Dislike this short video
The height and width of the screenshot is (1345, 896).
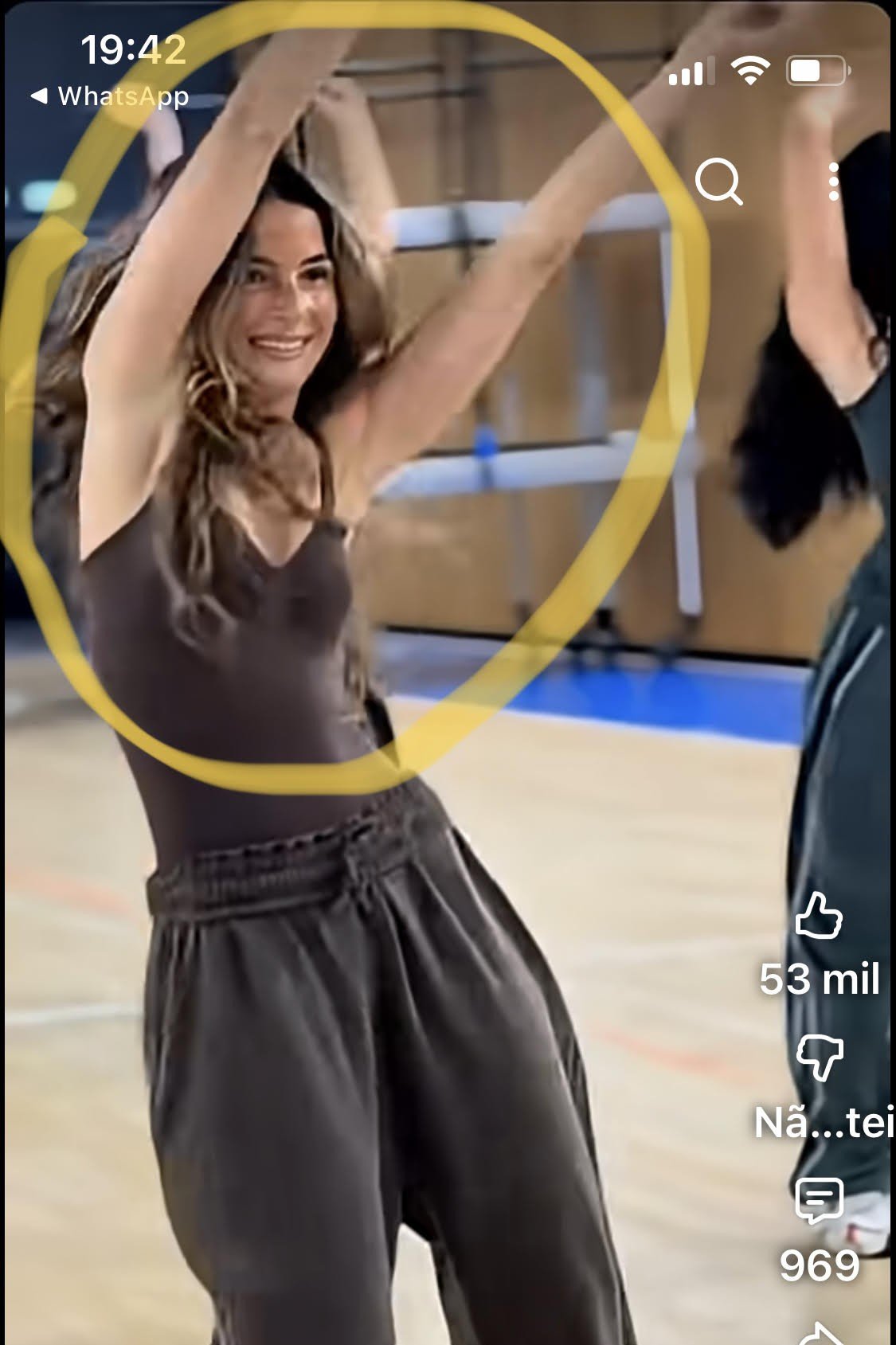tap(819, 1058)
